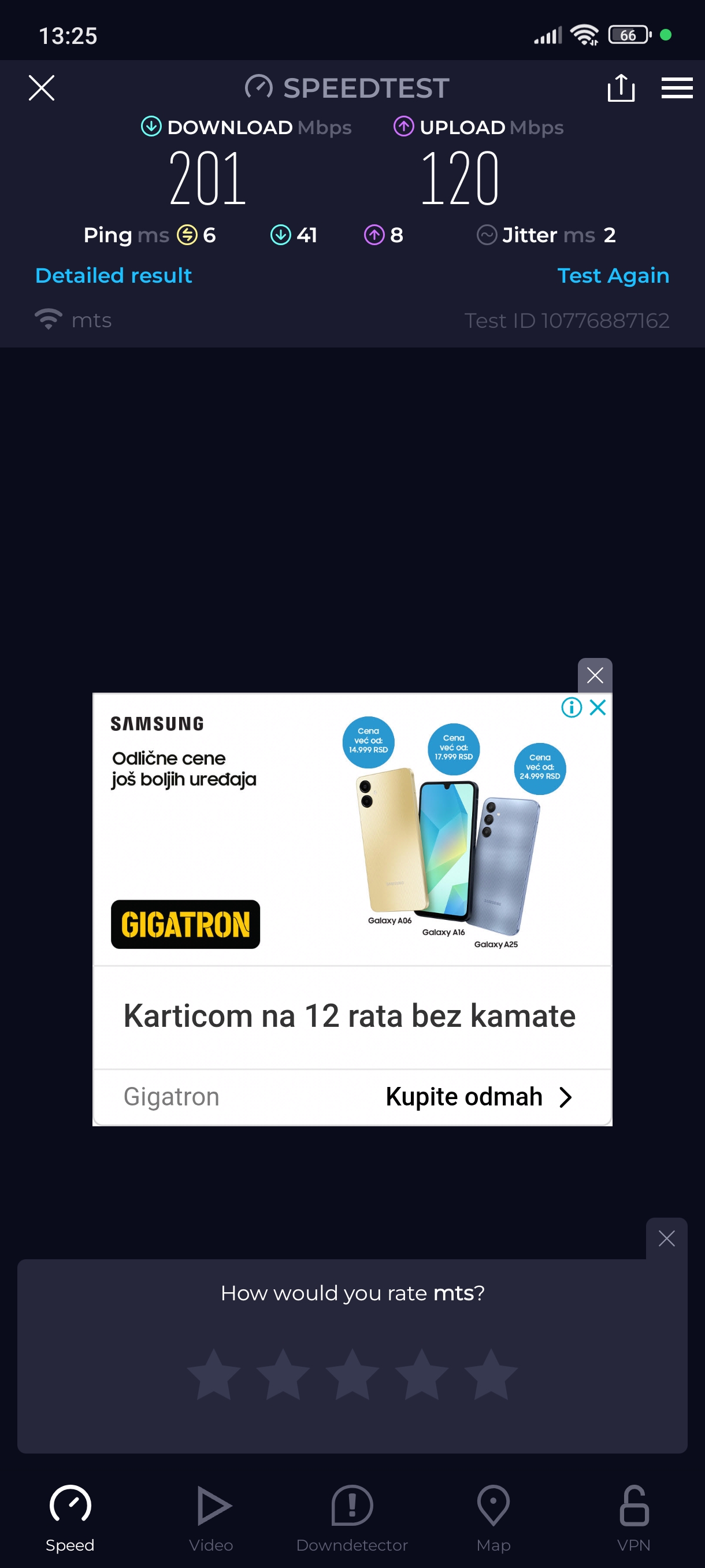Tap Kupite odmah in the ad
This screenshot has height=1568, width=705.
(x=478, y=1097)
